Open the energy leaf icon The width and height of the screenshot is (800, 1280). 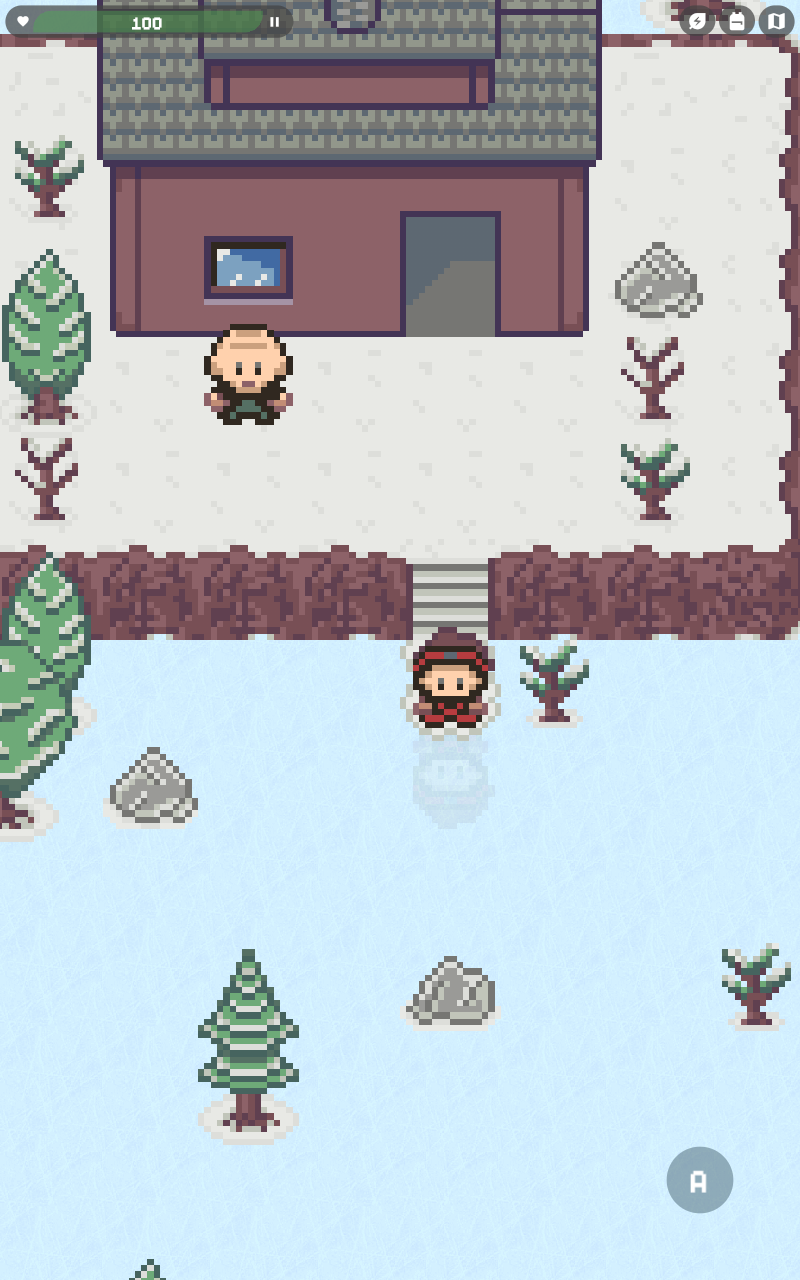(697, 21)
